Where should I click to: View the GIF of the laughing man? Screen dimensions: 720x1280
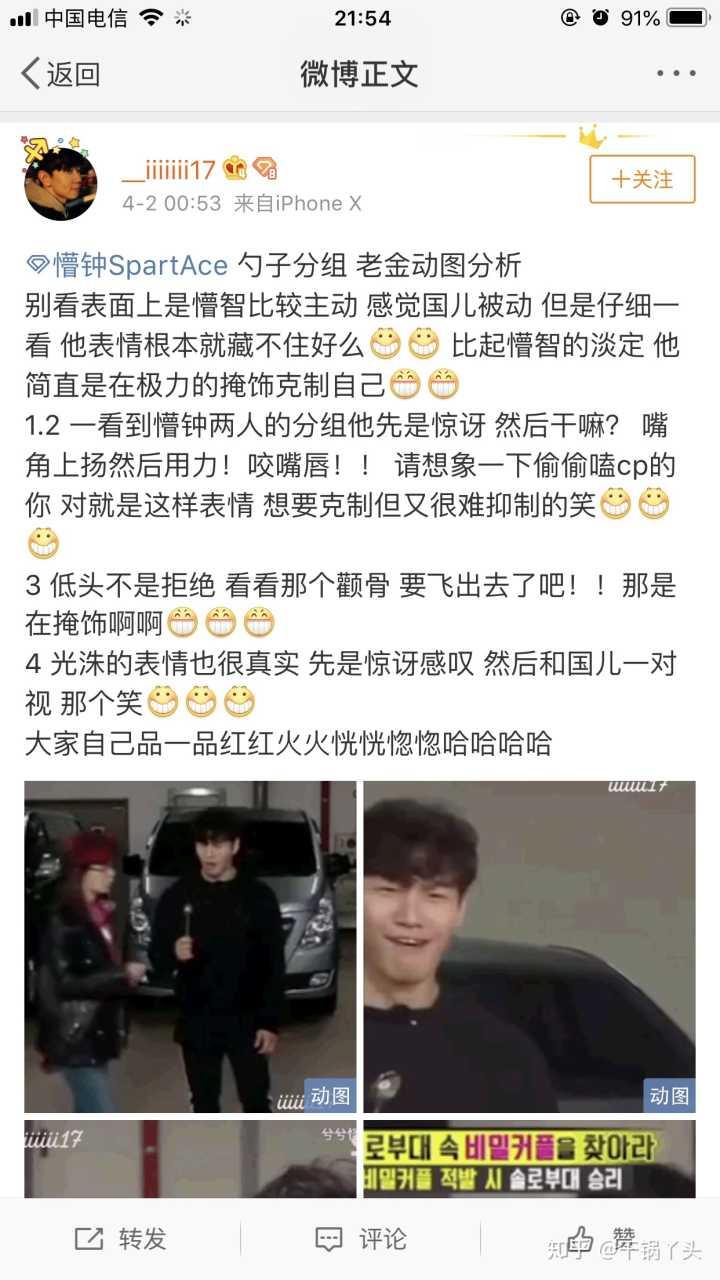point(529,946)
